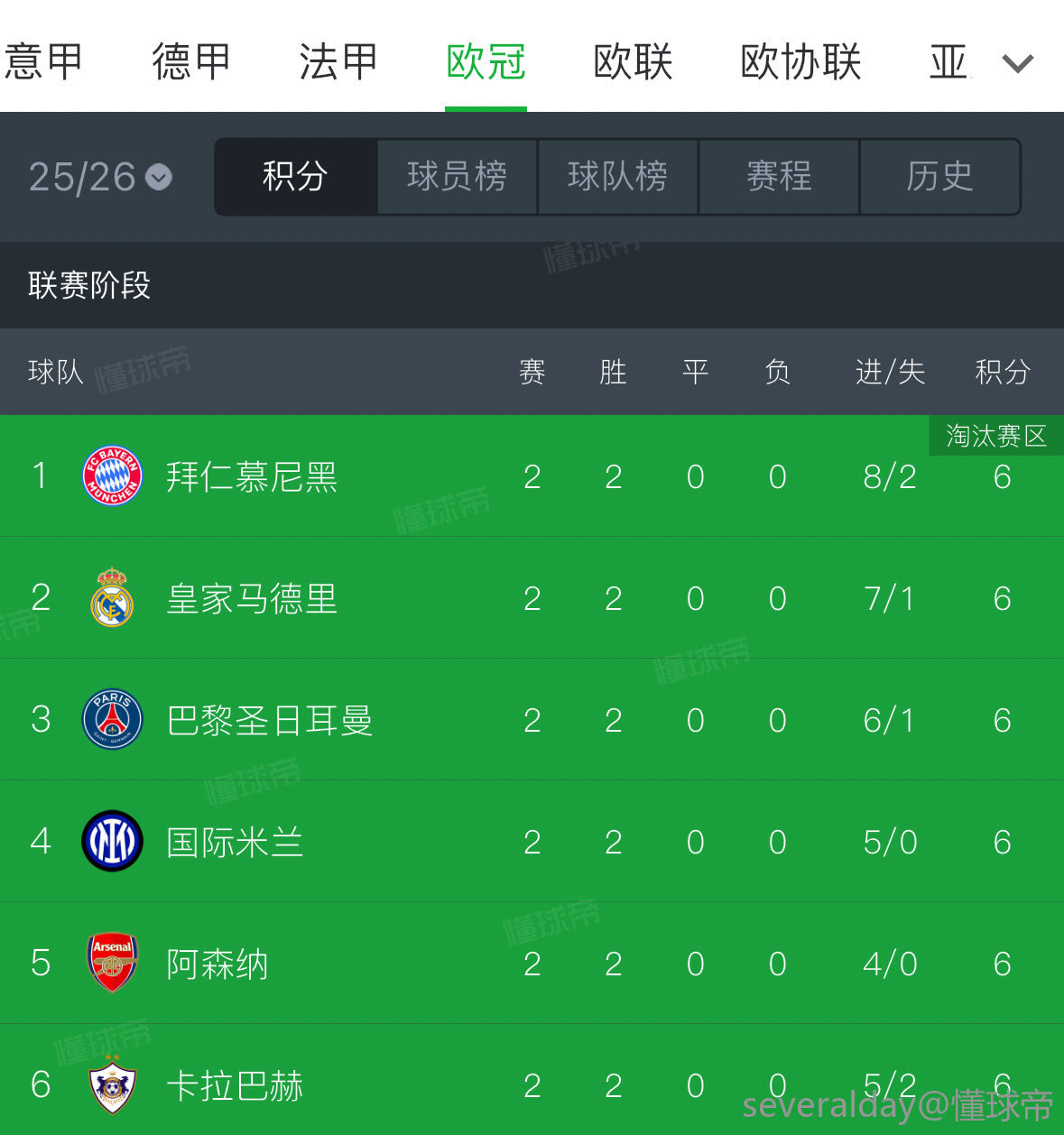Viewport: 1064px width, 1135px height.
Task: Select the 欧联 league tab
Action: (633, 62)
